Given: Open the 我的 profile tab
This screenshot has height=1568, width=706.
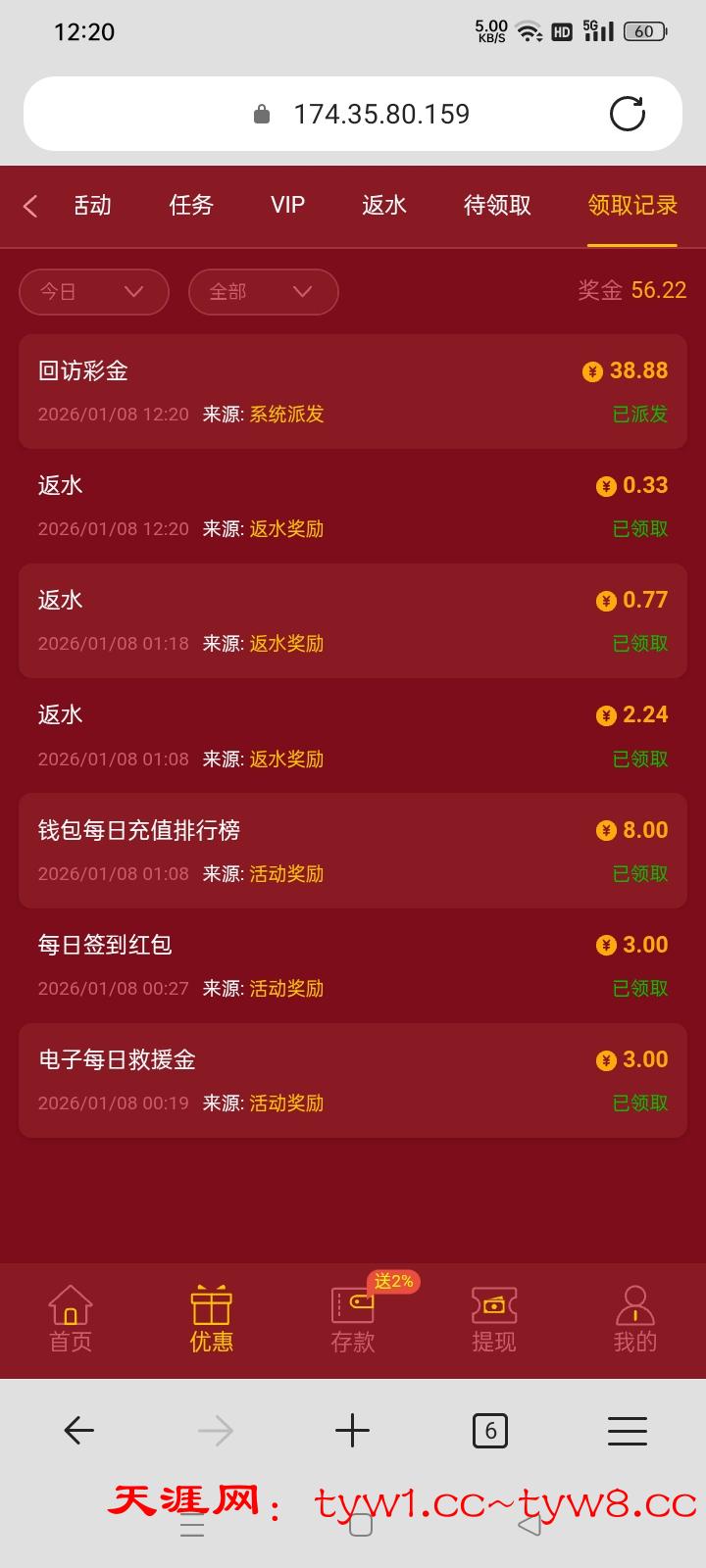Looking at the screenshot, I should (634, 1319).
